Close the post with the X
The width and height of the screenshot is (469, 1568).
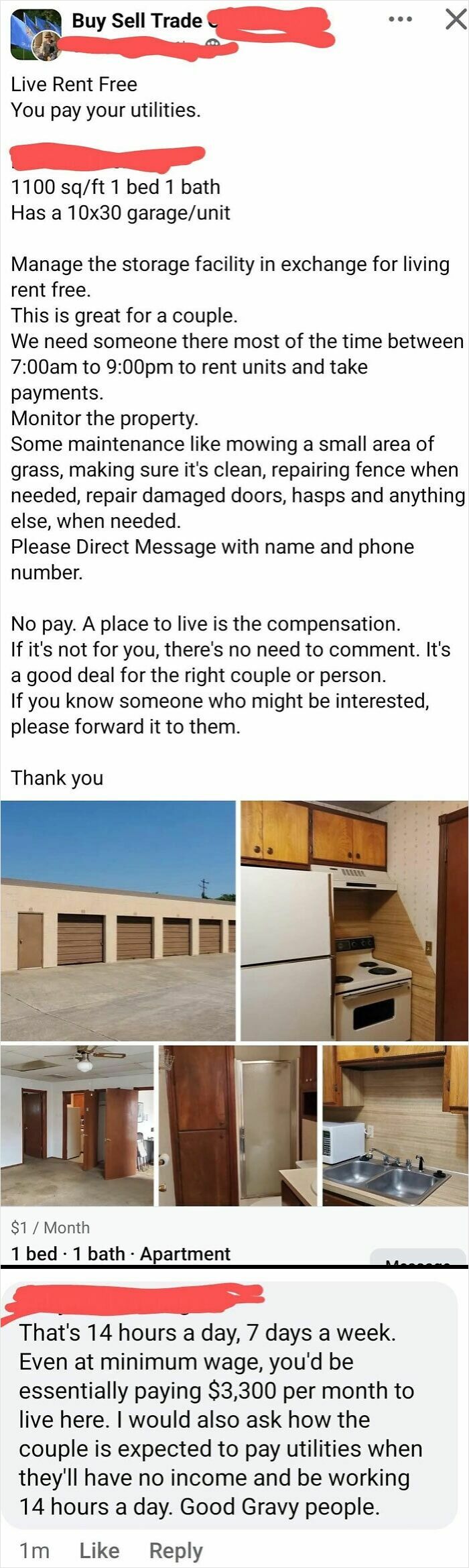(456, 19)
